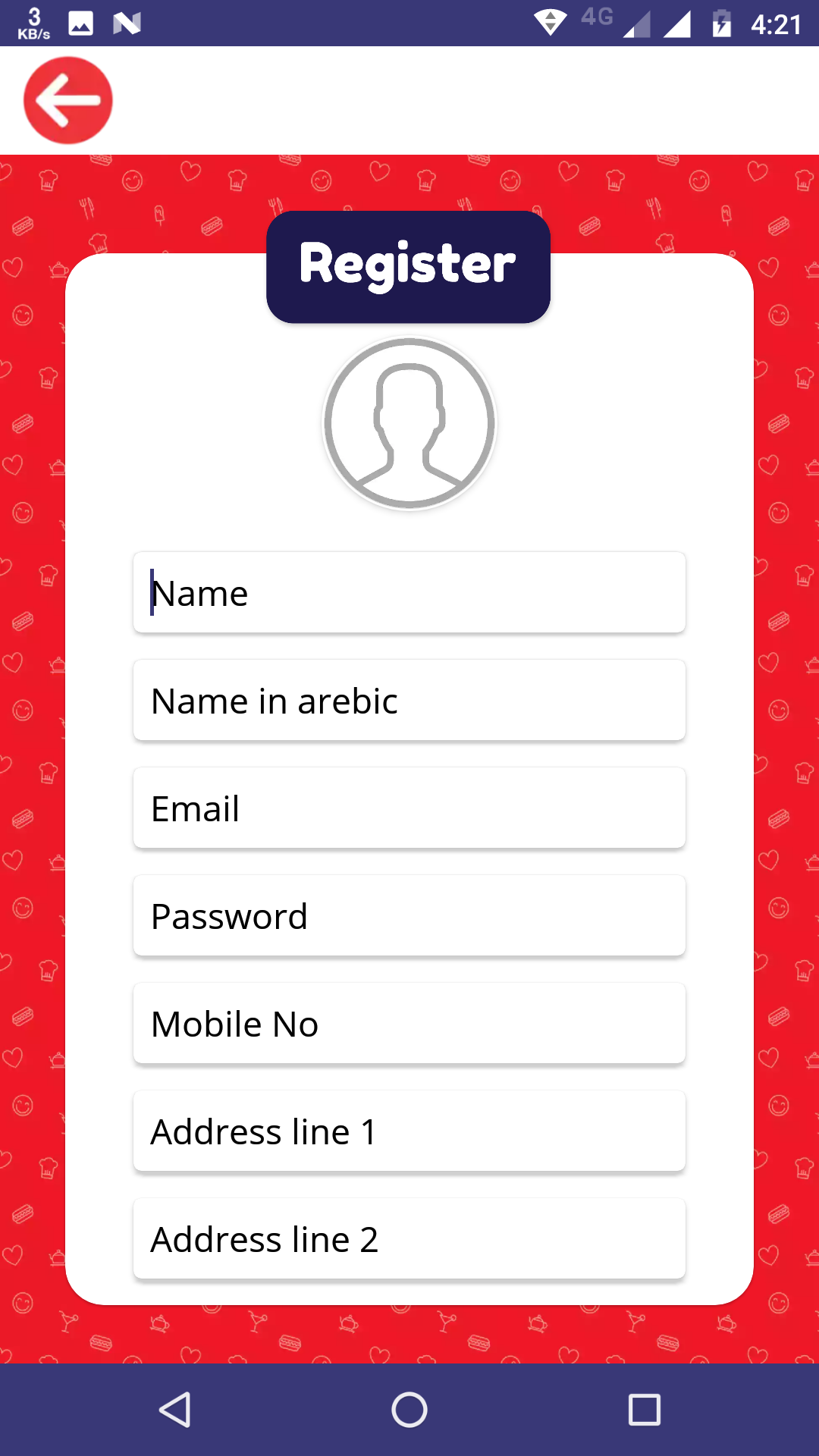The height and width of the screenshot is (1456, 819).
Task: Tap the Address line 2 field
Action: click(x=409, y=1239)
